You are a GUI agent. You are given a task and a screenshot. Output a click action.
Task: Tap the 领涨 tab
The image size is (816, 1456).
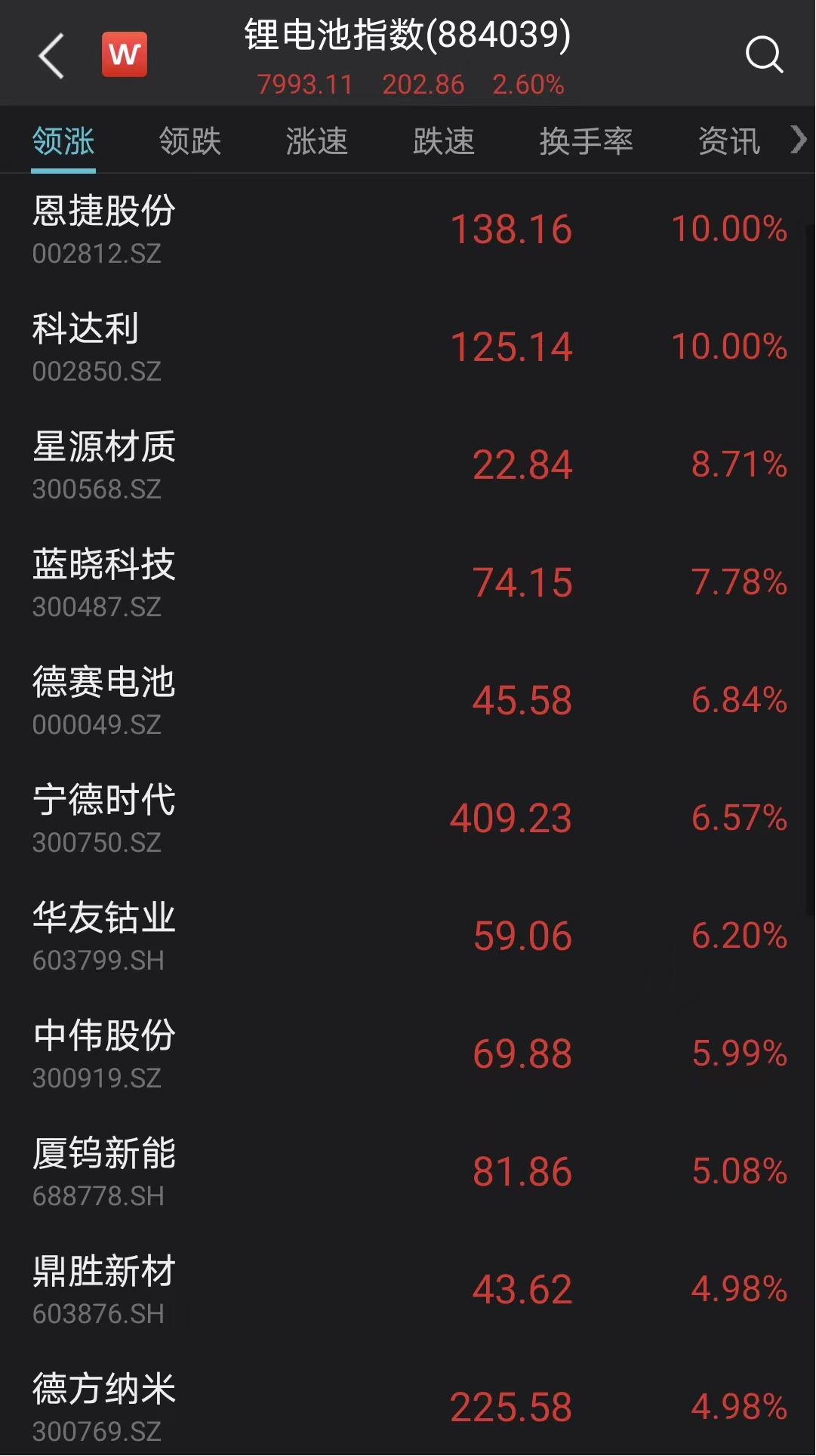(x=63, y=141)
